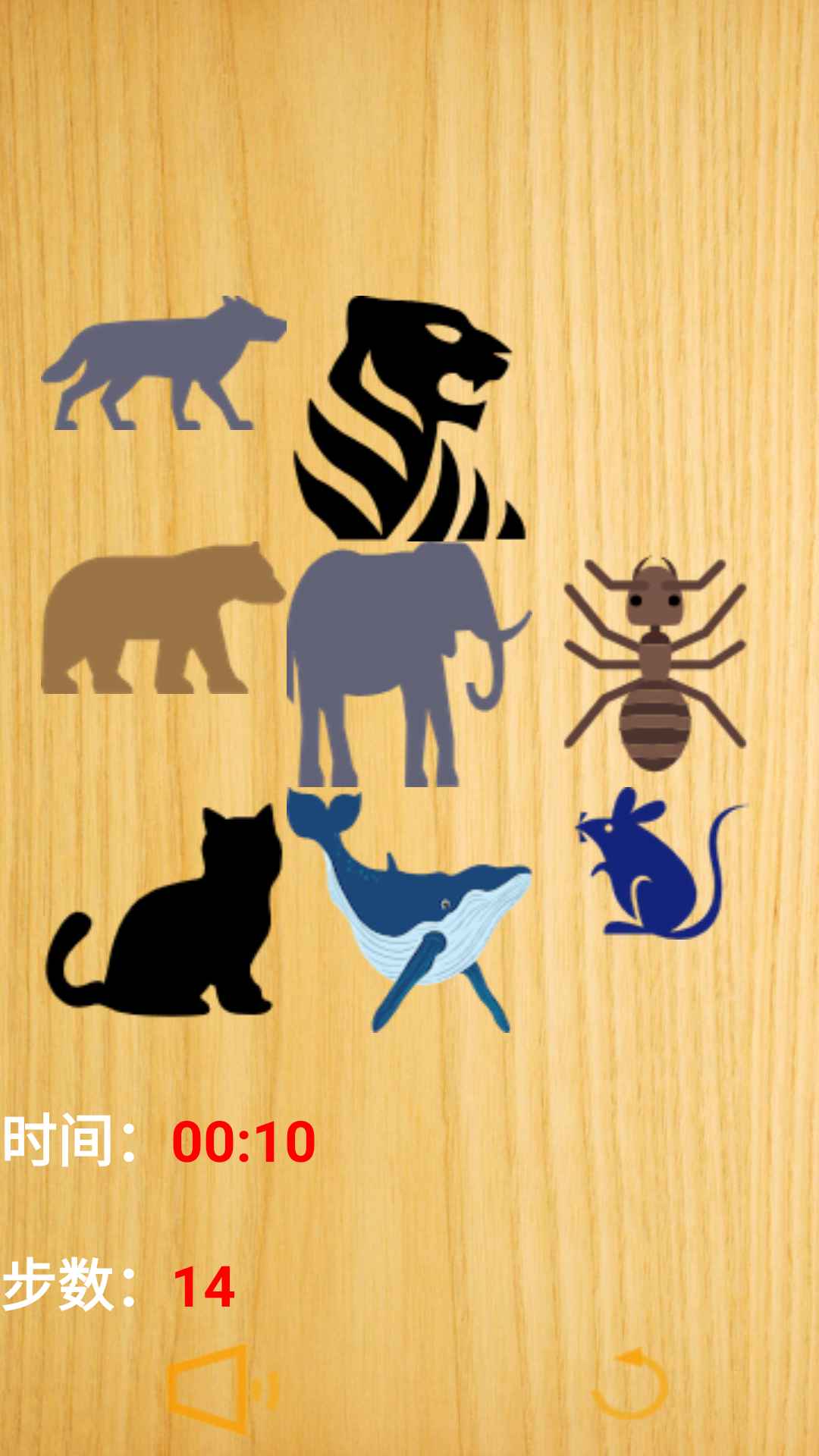Tap the black tiger tile
The height and width of the screenshot is (1456, 819).
(x=409, y=419)
